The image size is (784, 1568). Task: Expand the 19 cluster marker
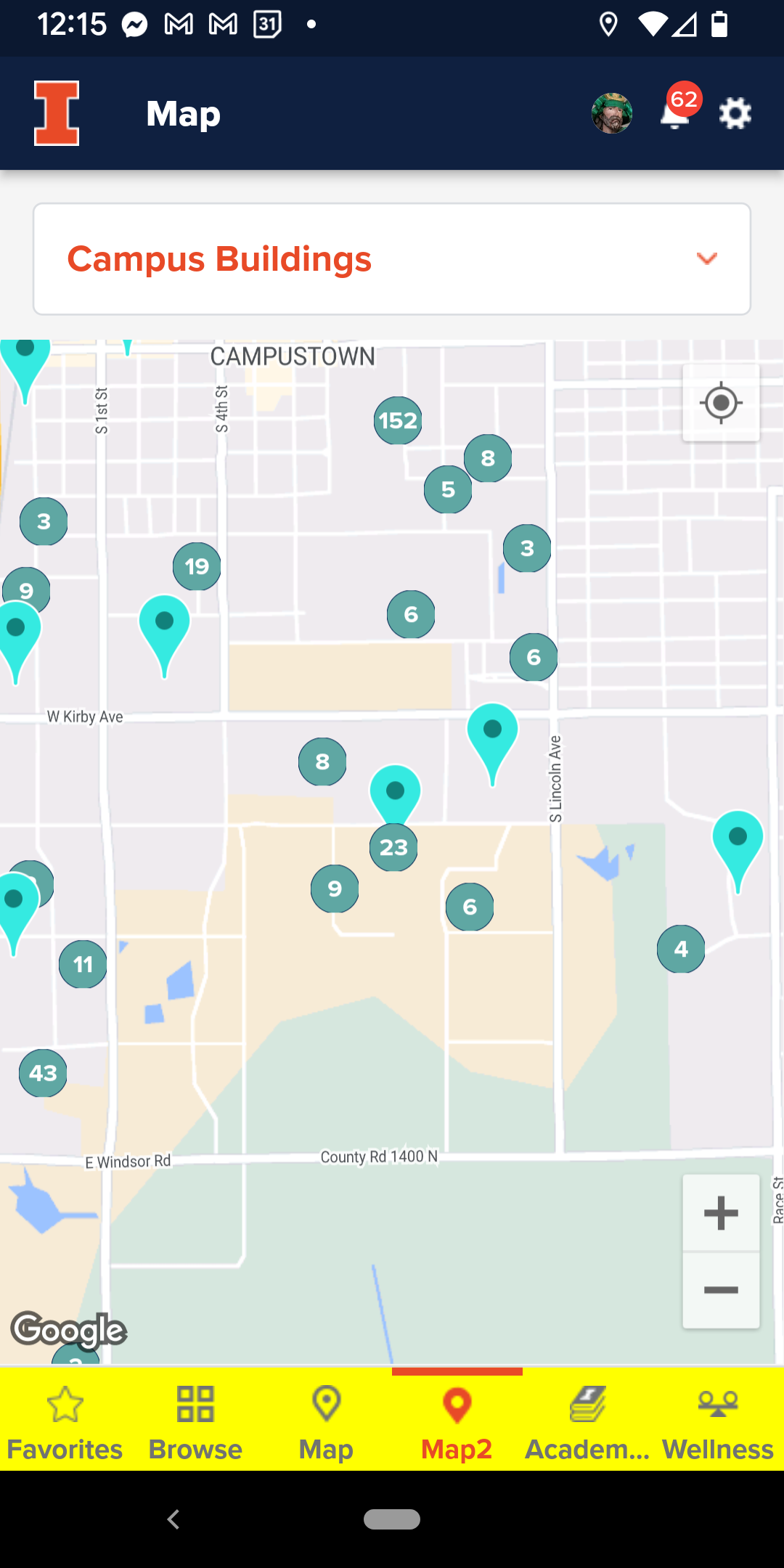(x=197, y=566)
